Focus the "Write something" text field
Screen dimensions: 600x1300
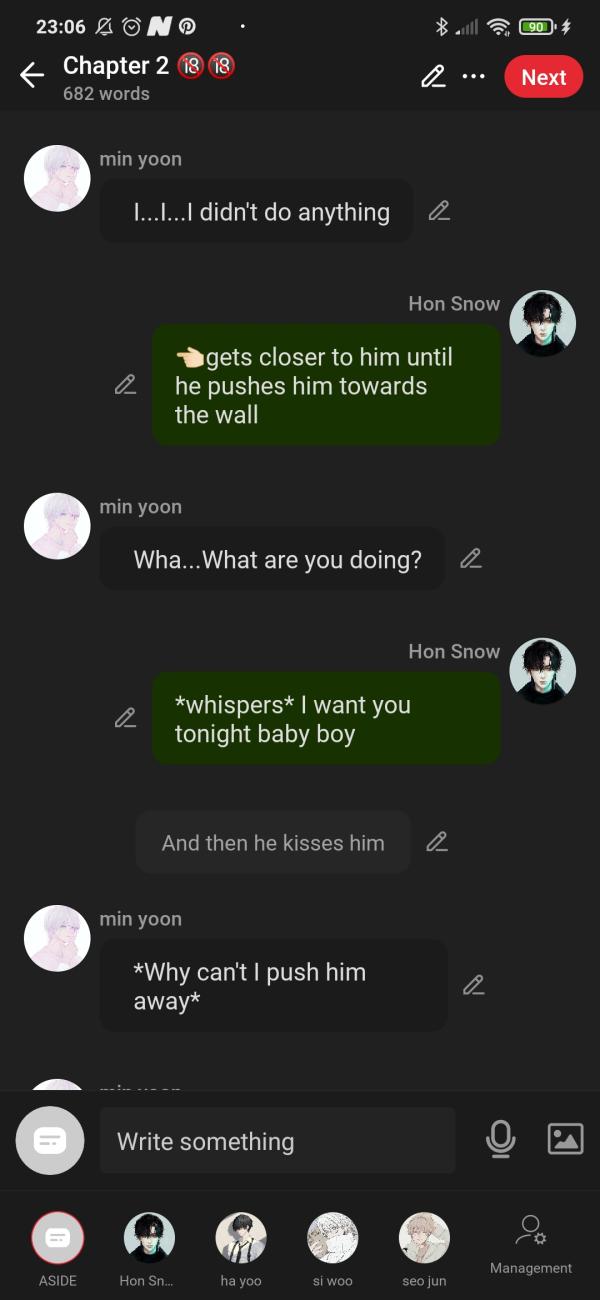coord(277,1141)
